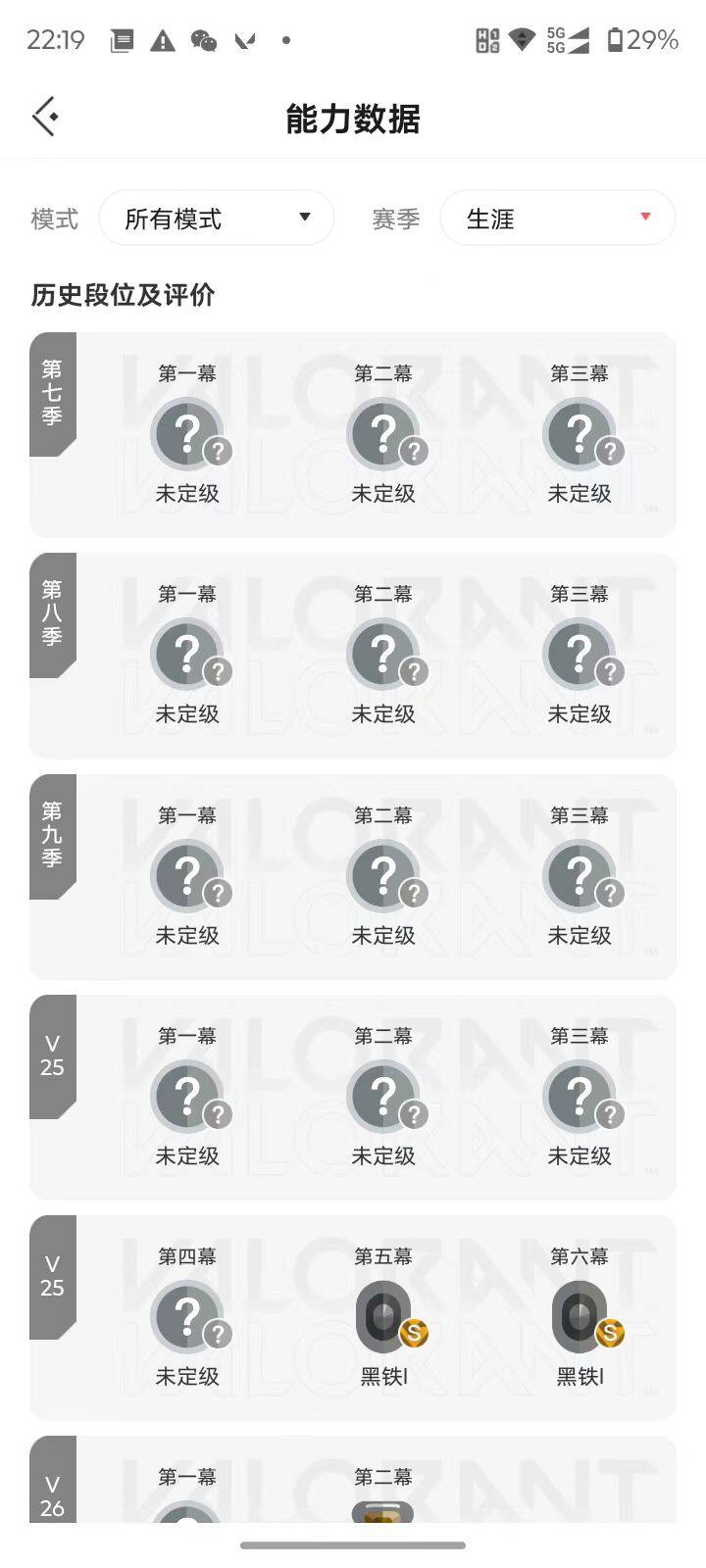
Task: Click the 黑铁I label under 第六幕
Action: pos(580,1376)
